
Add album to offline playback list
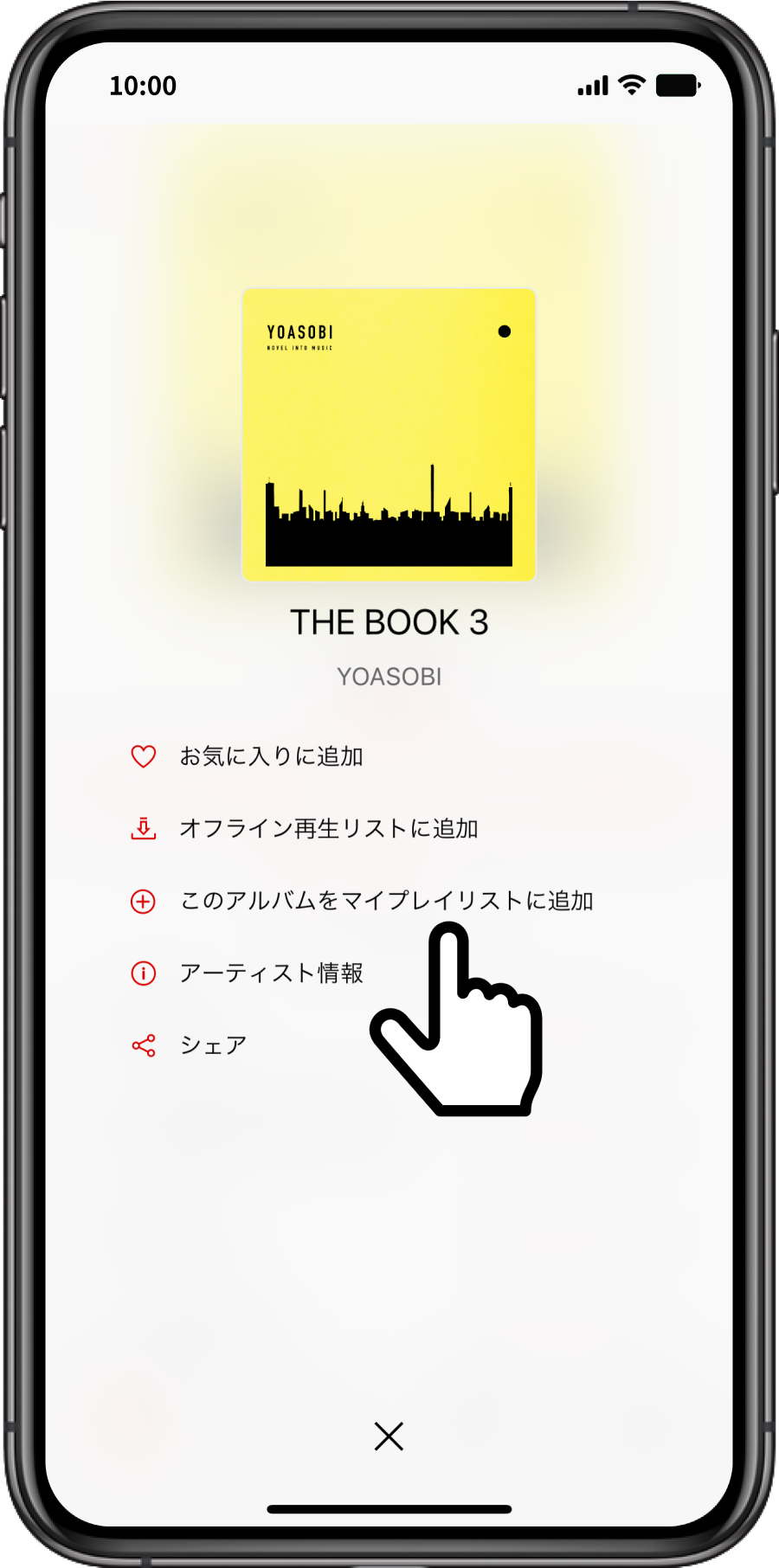[327, 829]
